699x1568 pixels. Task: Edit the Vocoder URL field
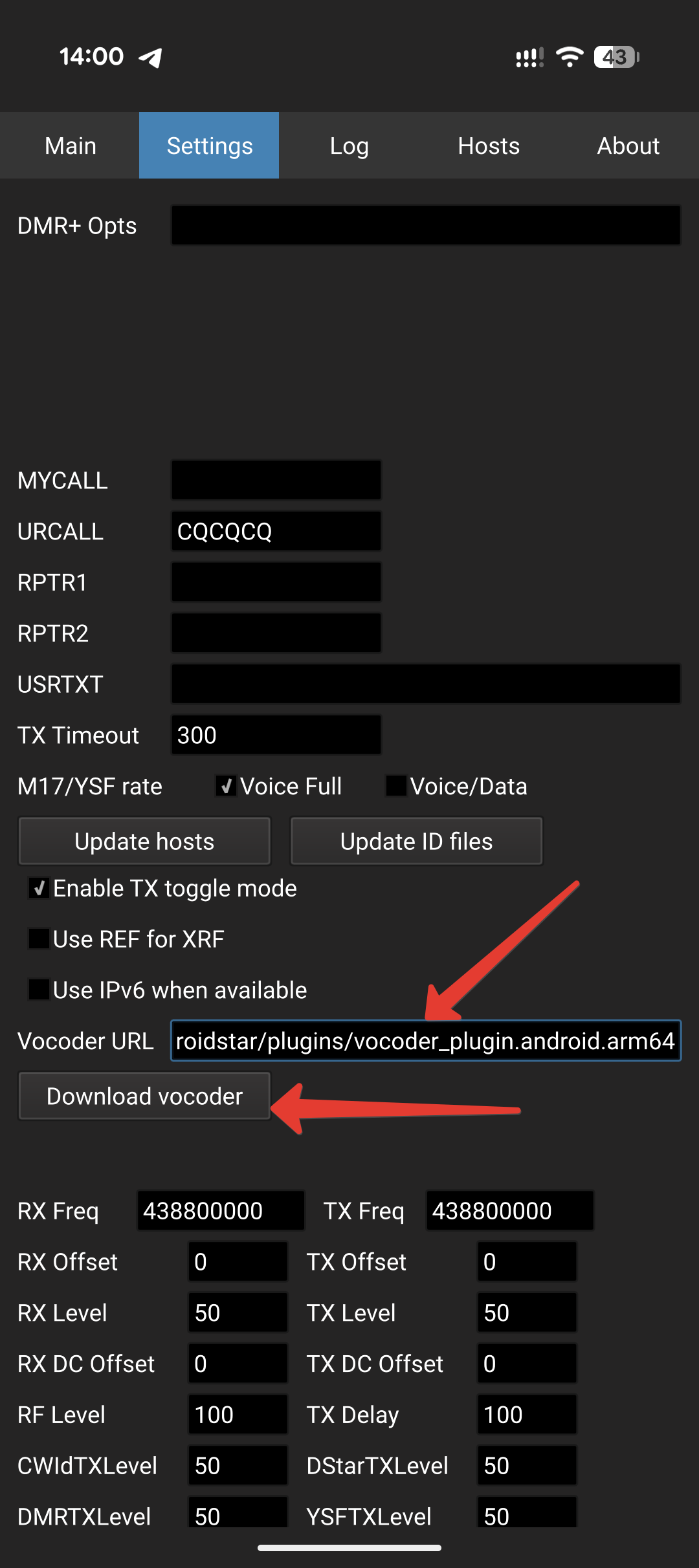(425, 1041)
